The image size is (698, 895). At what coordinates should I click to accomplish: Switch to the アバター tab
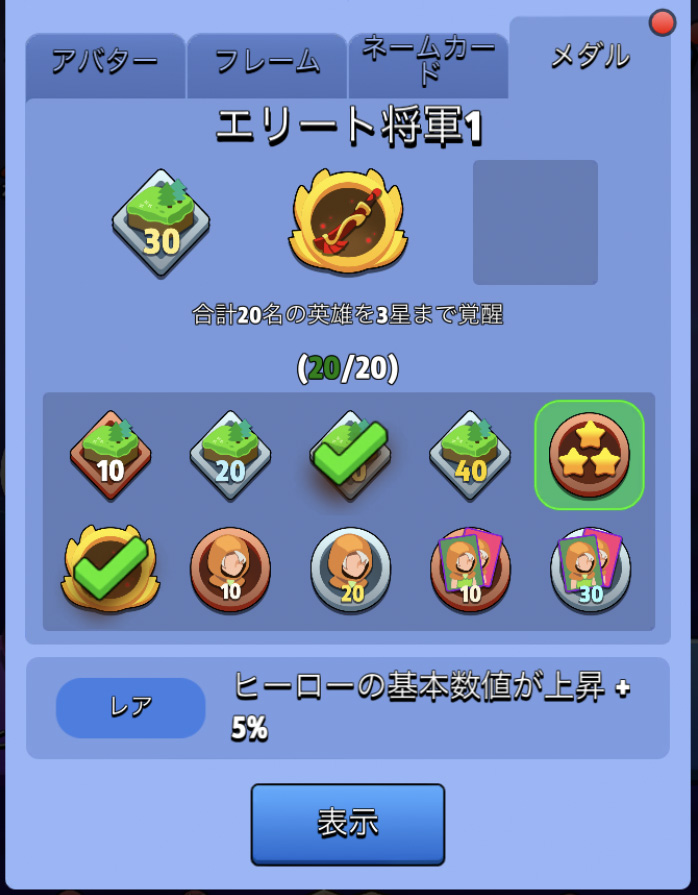(105, 63)
